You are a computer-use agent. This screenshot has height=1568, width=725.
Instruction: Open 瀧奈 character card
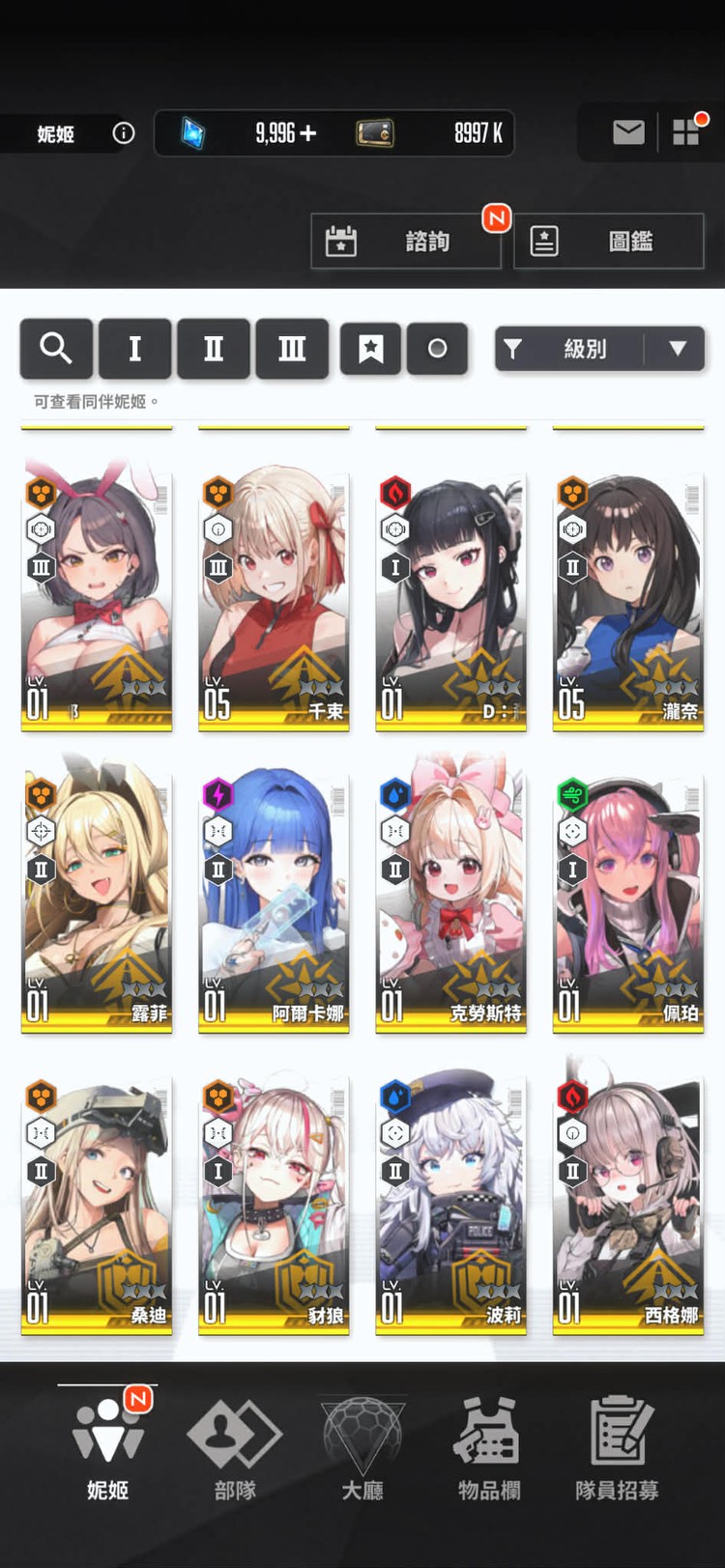point(627,601)
